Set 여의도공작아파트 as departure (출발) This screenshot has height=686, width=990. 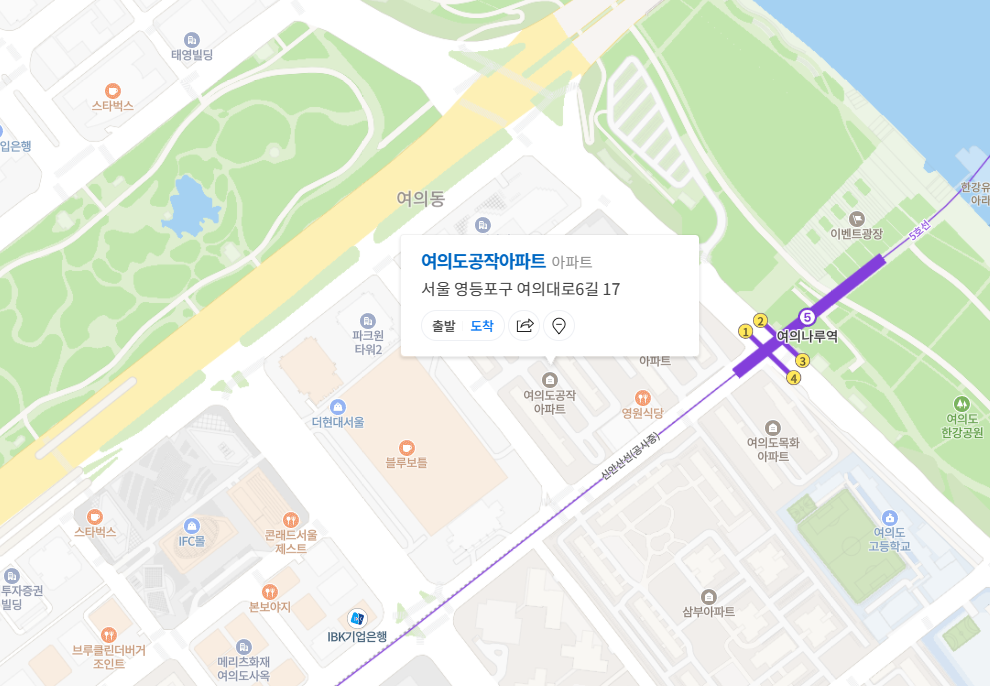pos(443,326)
